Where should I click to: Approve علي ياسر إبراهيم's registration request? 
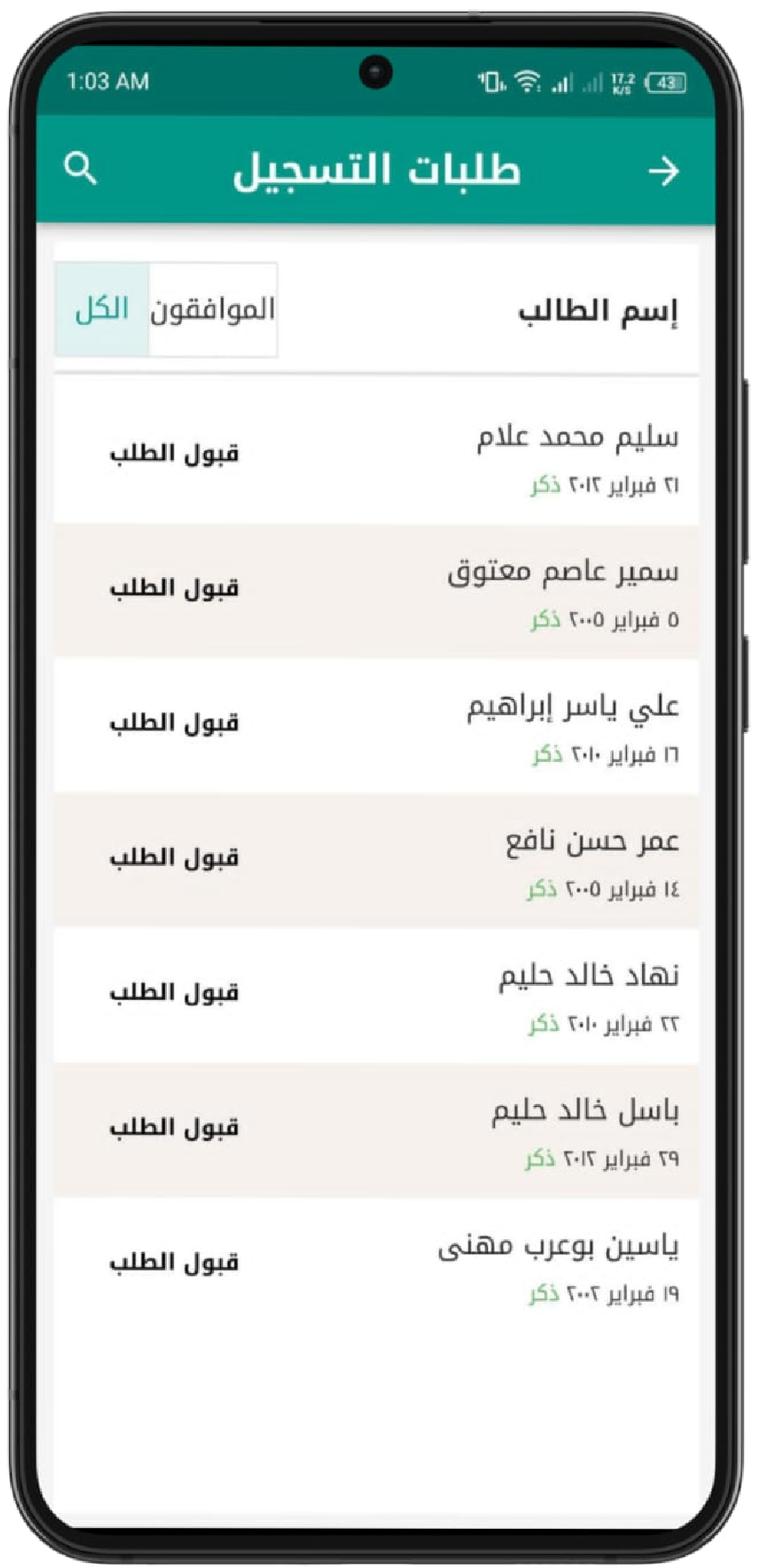tap(174, 723)
